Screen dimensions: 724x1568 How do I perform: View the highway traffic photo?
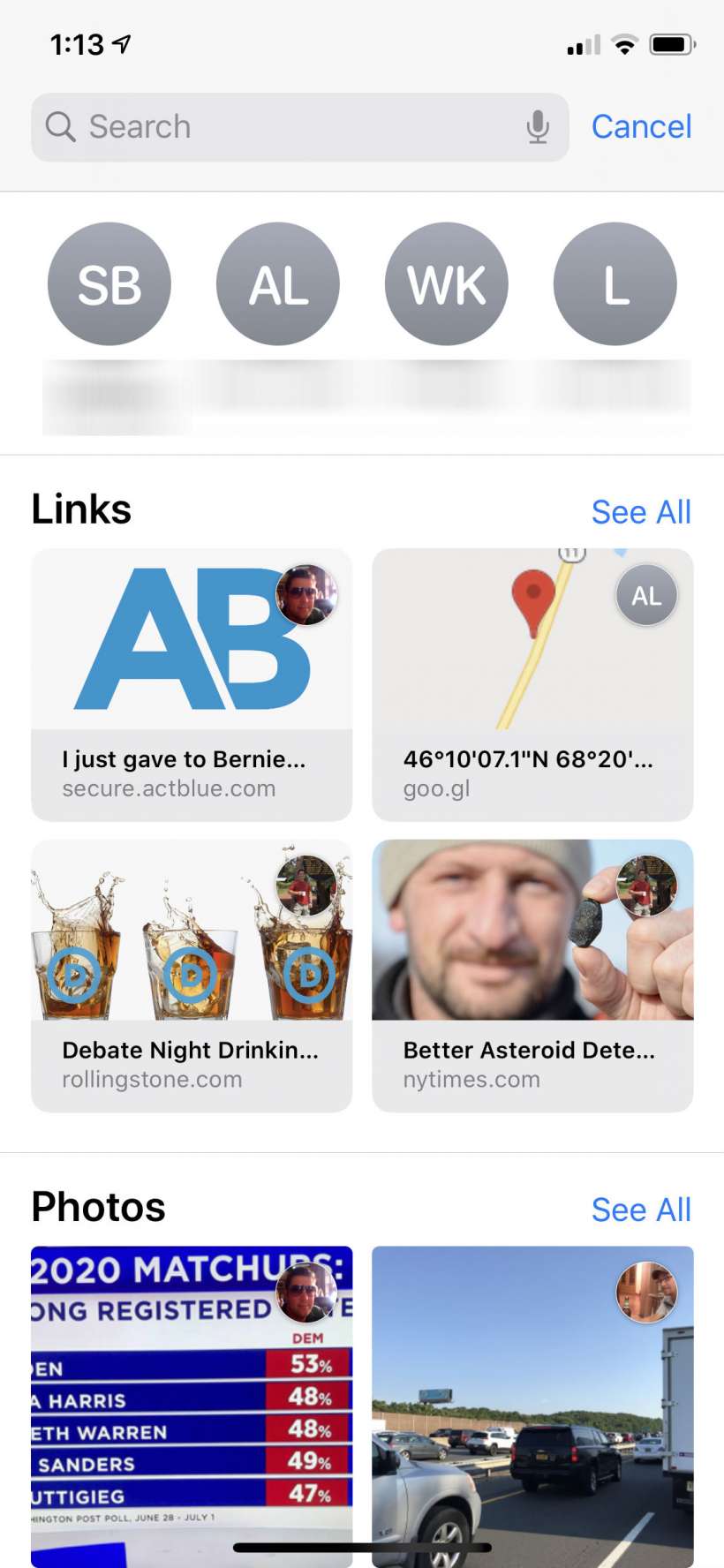coord(532,1404)
